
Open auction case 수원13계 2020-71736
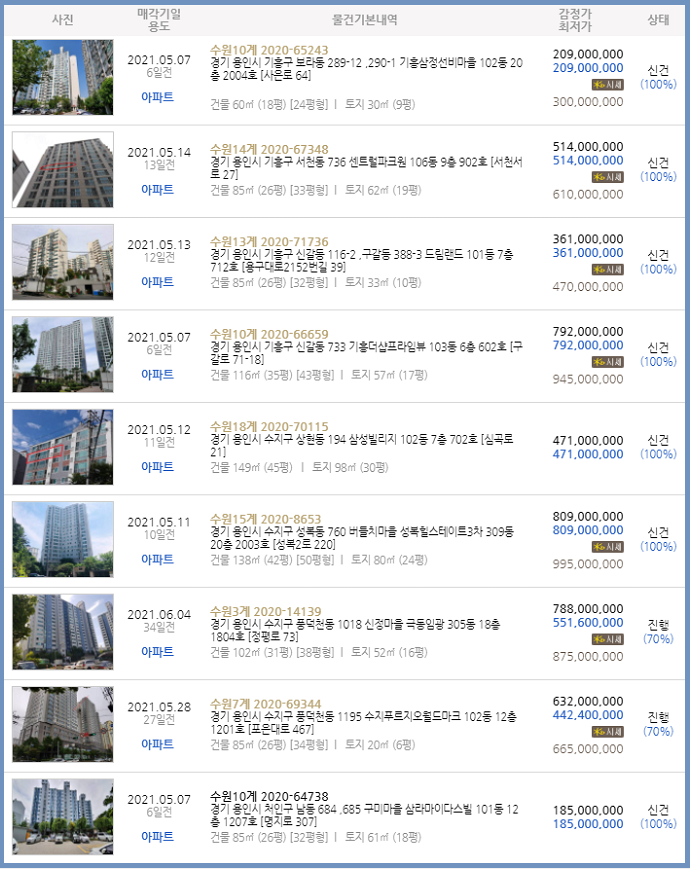pyautogui.click(x=269, y=242)
